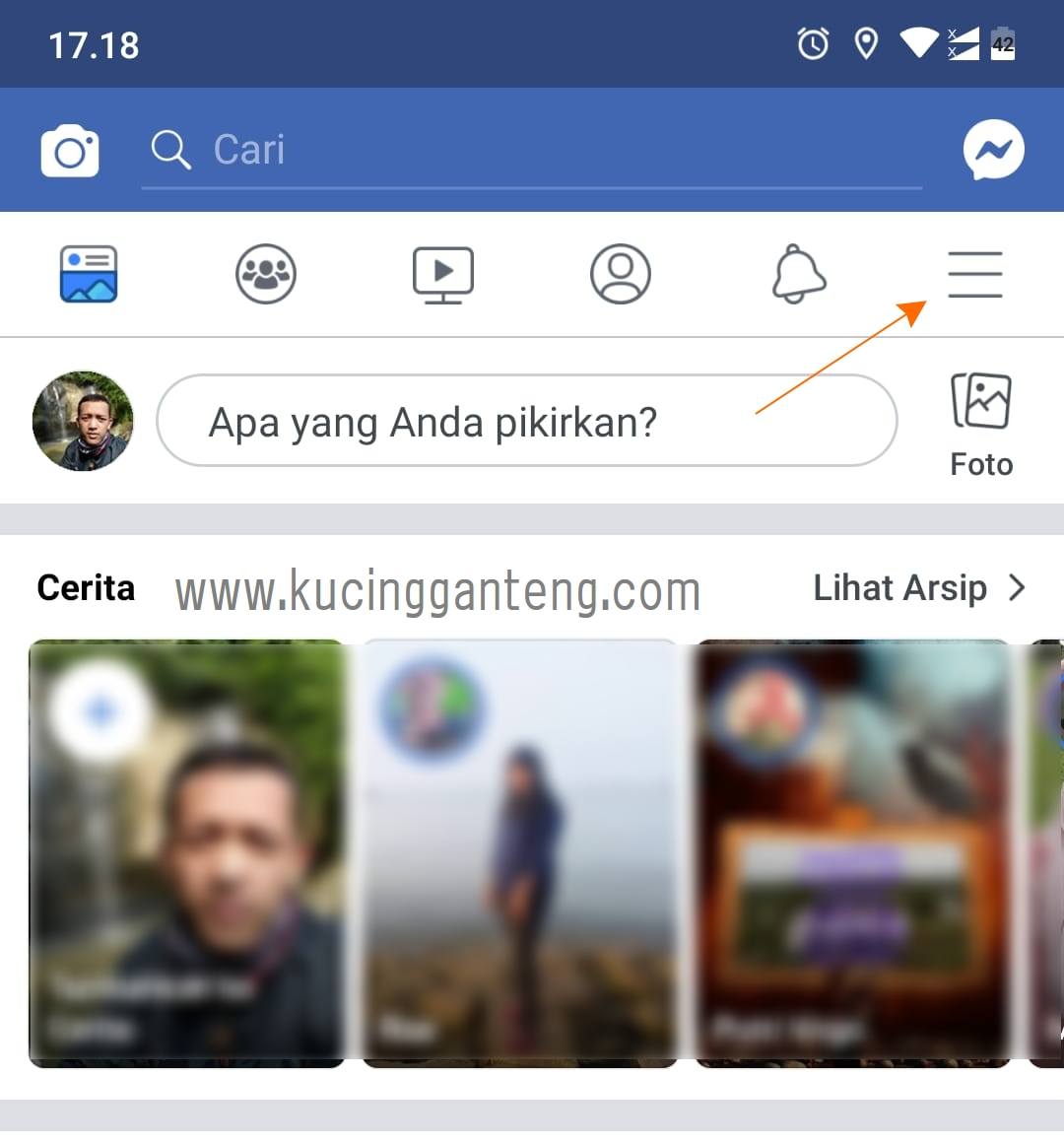Screen dimensions: 1064x1144
Task: Expand the story archive with its chevron
Action: coord(1017,587)
